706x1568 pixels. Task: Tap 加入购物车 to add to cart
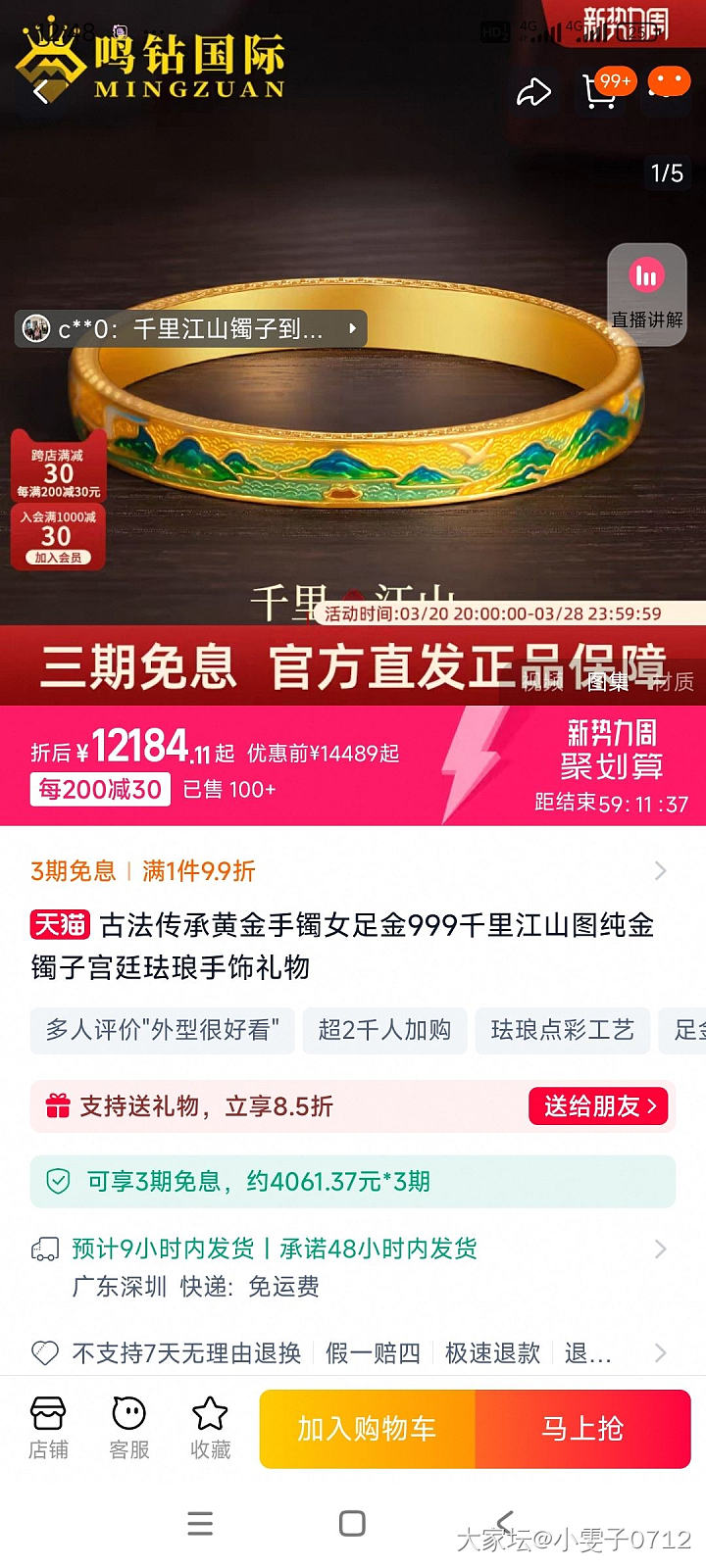point(367,1429)
